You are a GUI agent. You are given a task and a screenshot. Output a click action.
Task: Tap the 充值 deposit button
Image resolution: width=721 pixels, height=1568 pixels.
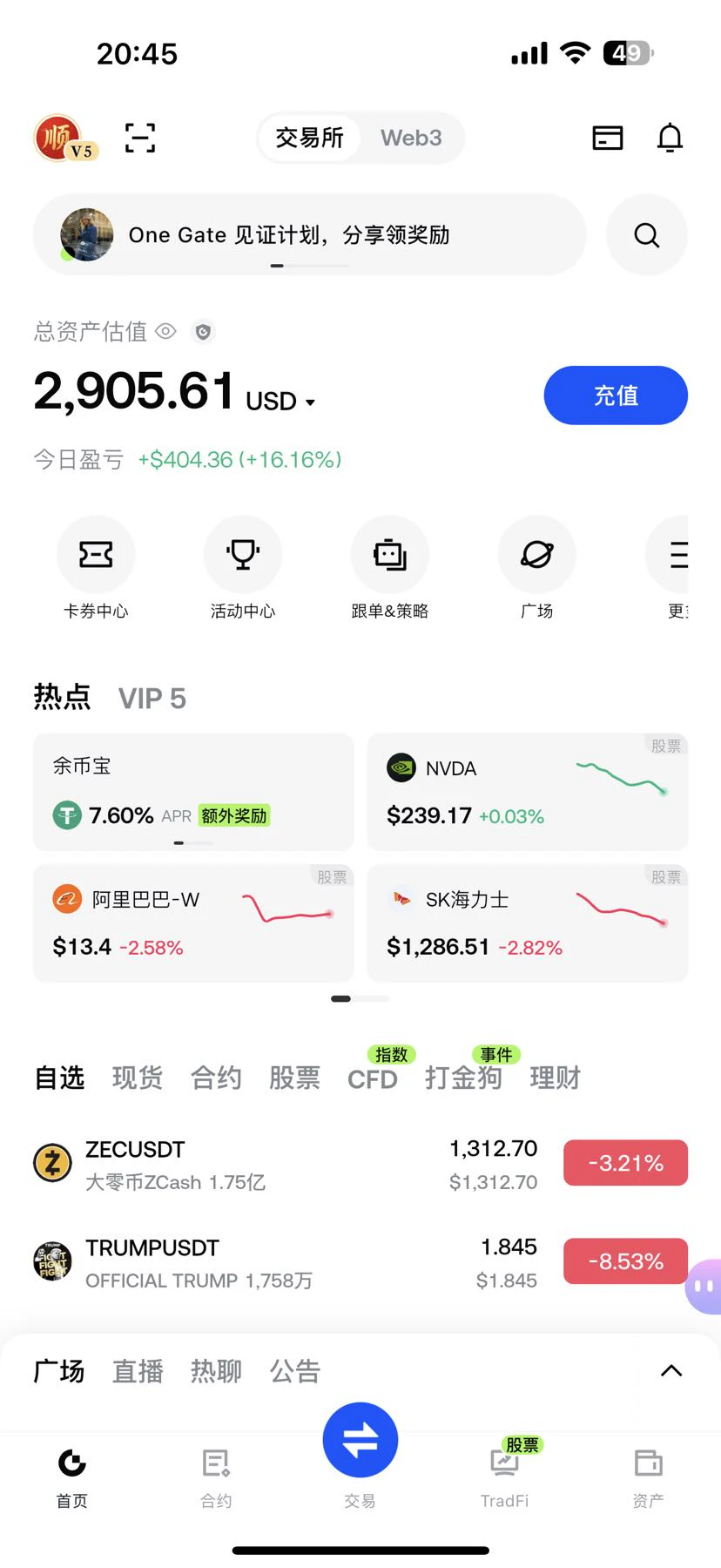click(616, 395)
